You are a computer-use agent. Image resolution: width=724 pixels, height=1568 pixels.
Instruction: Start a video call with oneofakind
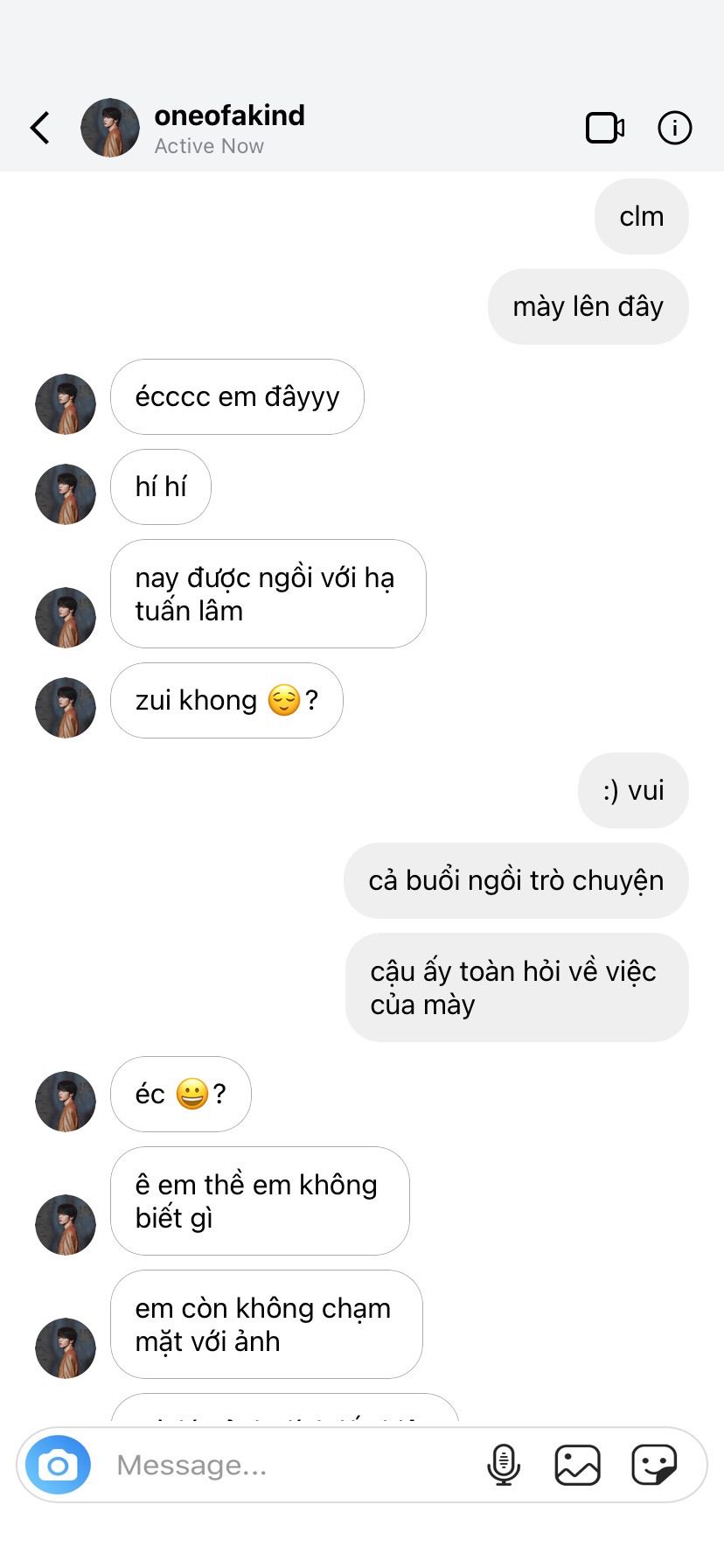click(604, 128)
